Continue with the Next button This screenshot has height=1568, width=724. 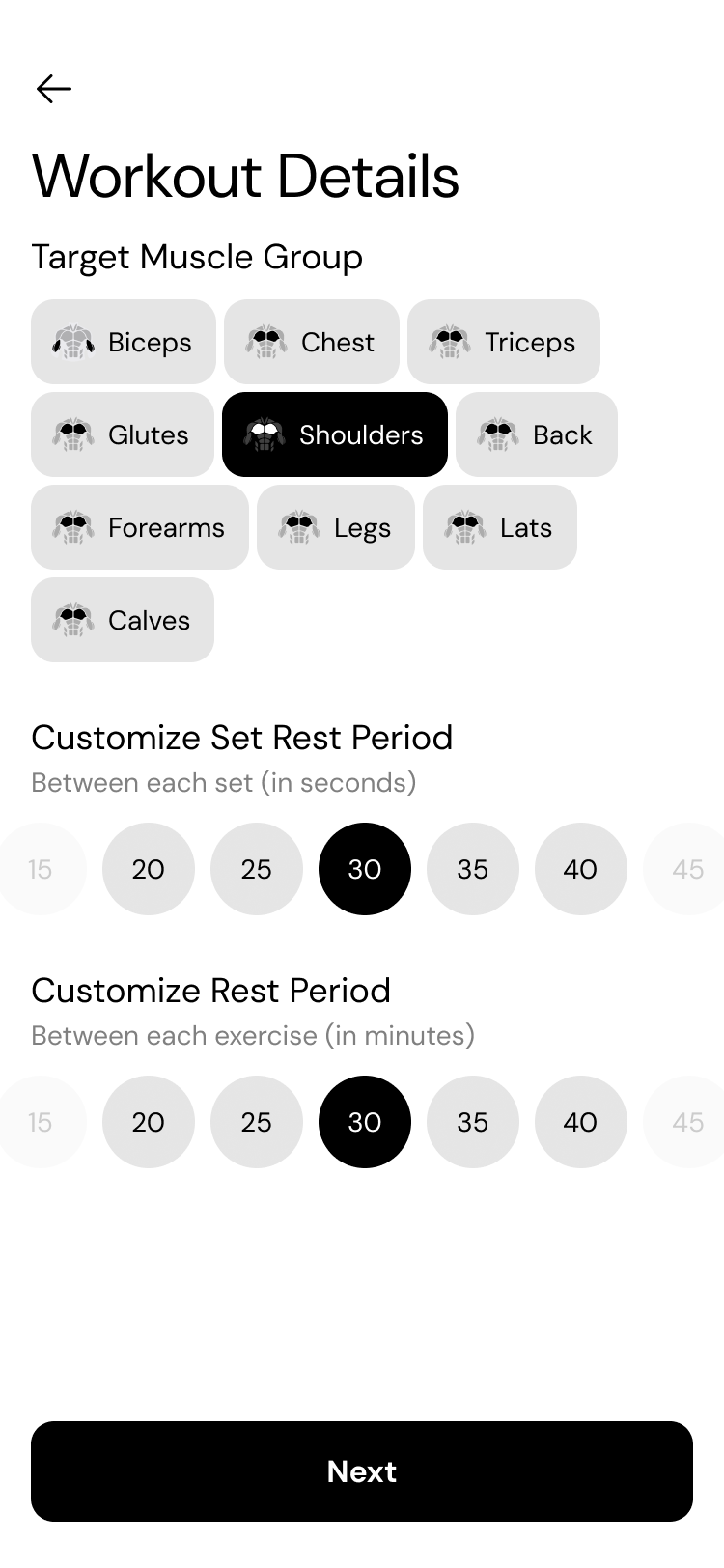click(x=362, y=1471)
